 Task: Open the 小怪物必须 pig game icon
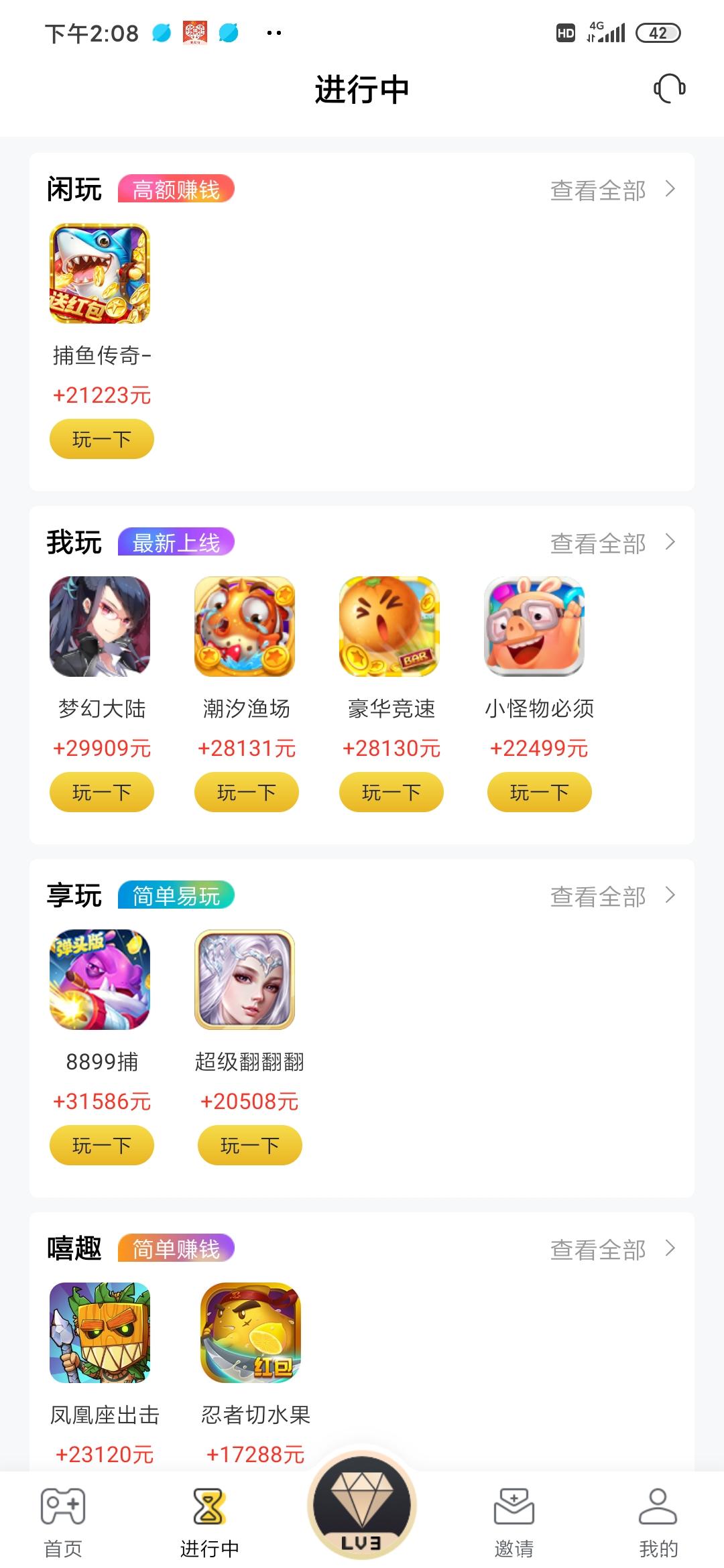pyautogui.click(x=536, y=625)
